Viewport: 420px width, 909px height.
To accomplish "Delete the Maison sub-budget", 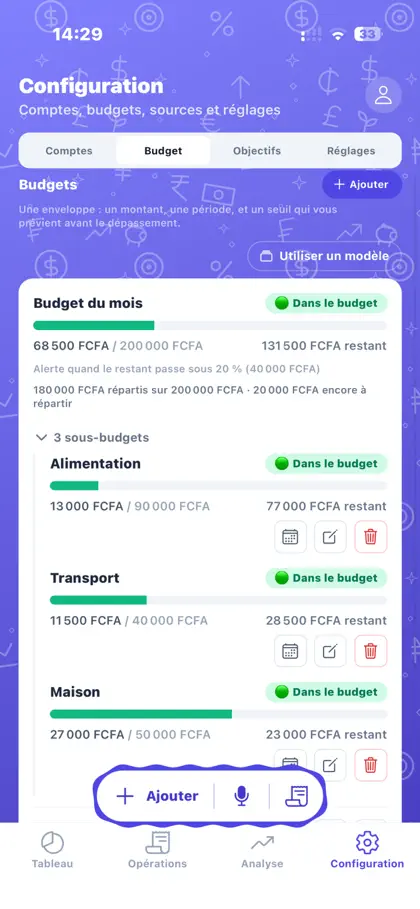I will (x=371, y=765).
